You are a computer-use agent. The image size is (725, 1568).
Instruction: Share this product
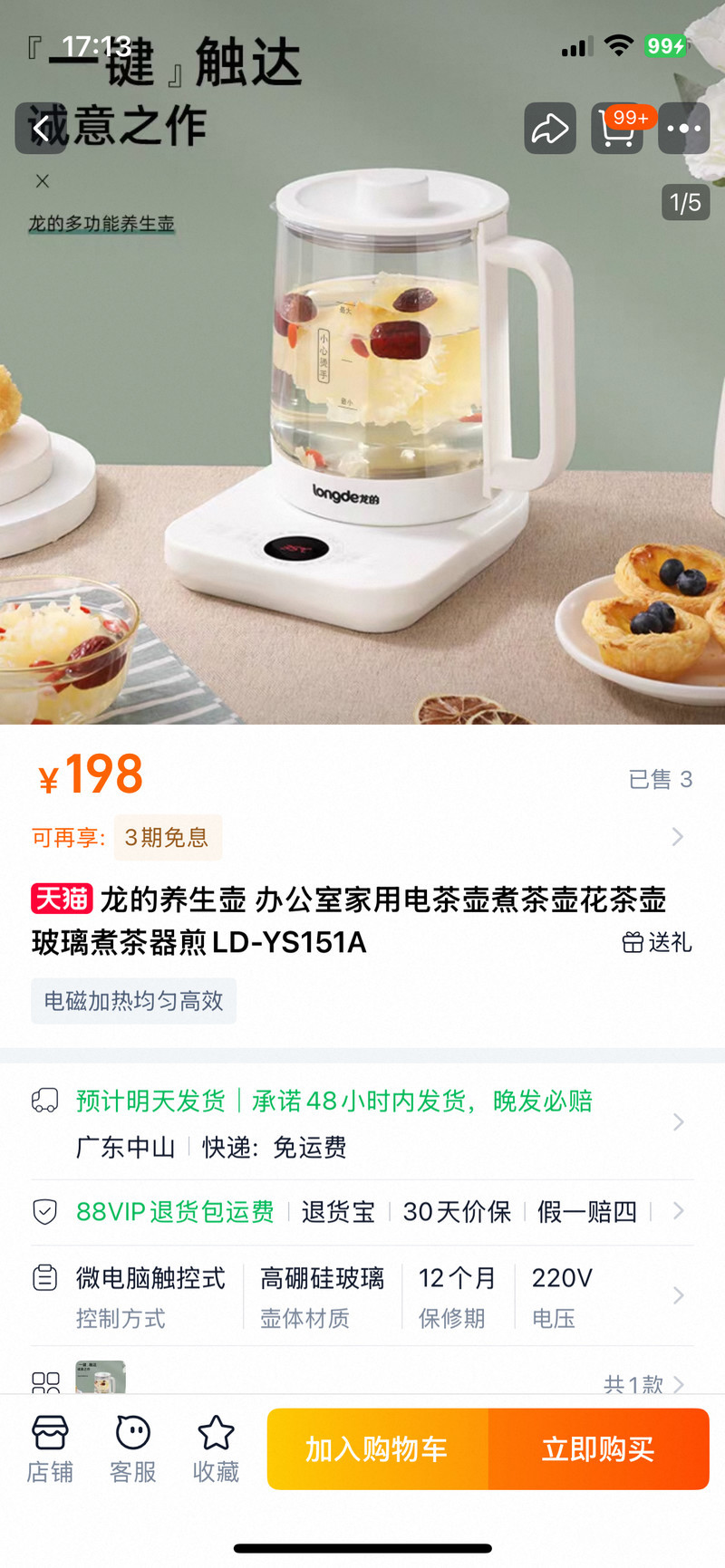tap(550, 129)
